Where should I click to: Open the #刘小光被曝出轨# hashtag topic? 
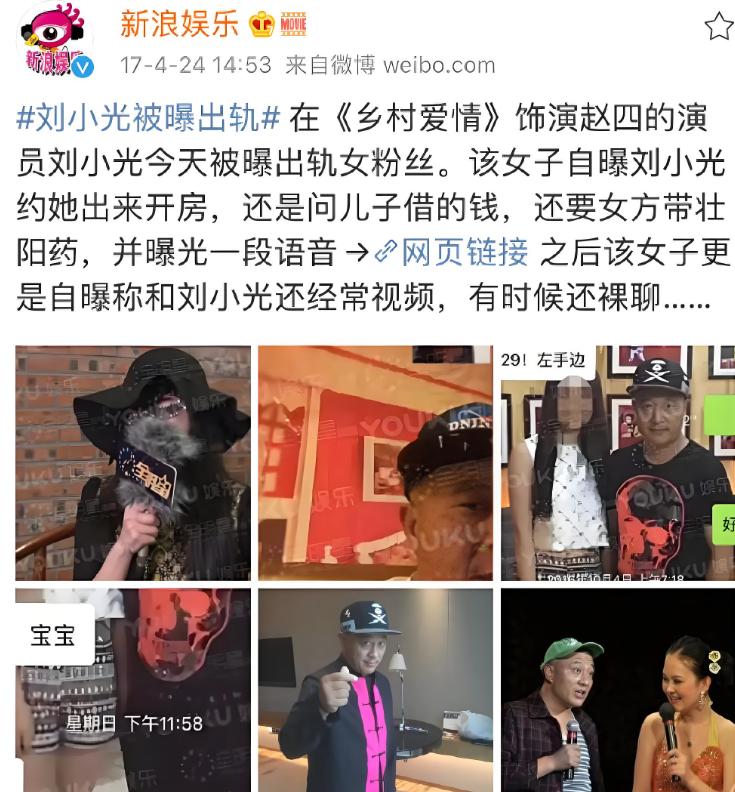(x=149, y=118)
